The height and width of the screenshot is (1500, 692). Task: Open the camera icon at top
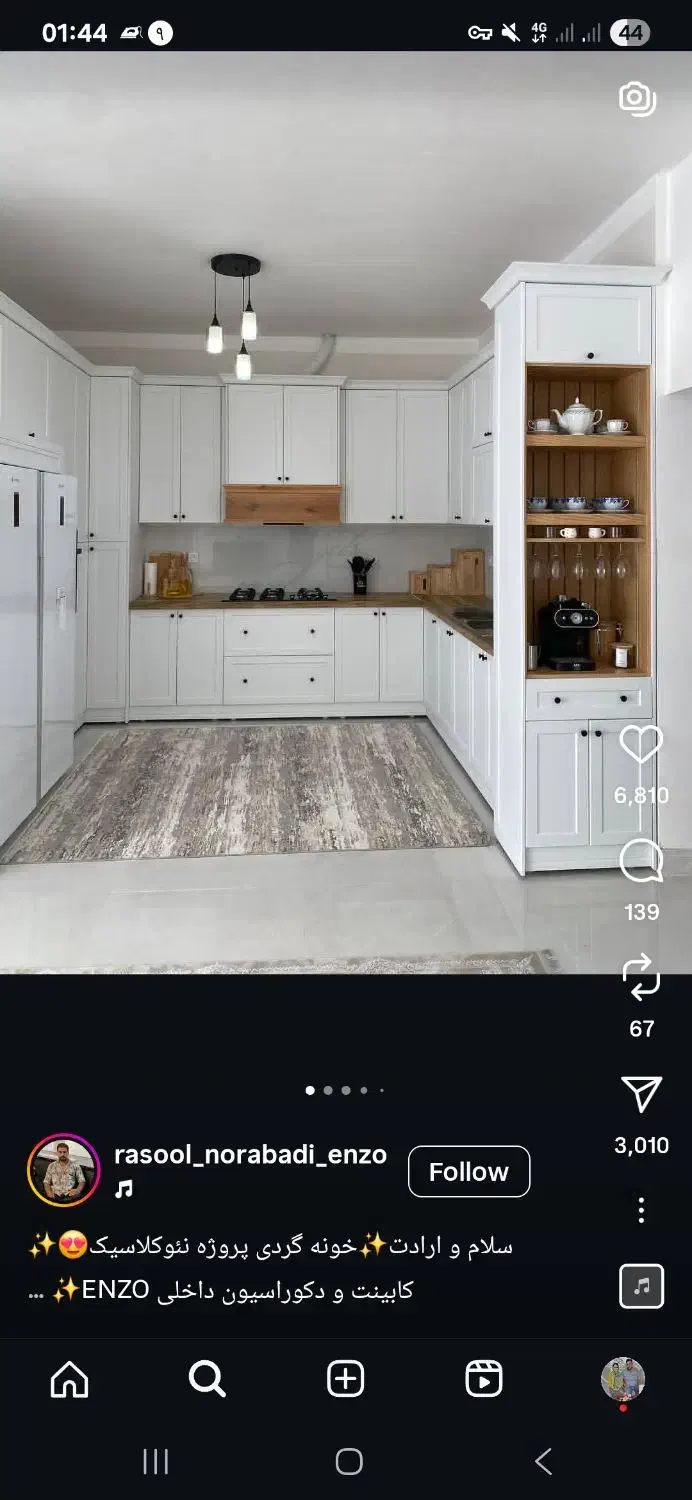pyautogui.click(x=637, y=98)
